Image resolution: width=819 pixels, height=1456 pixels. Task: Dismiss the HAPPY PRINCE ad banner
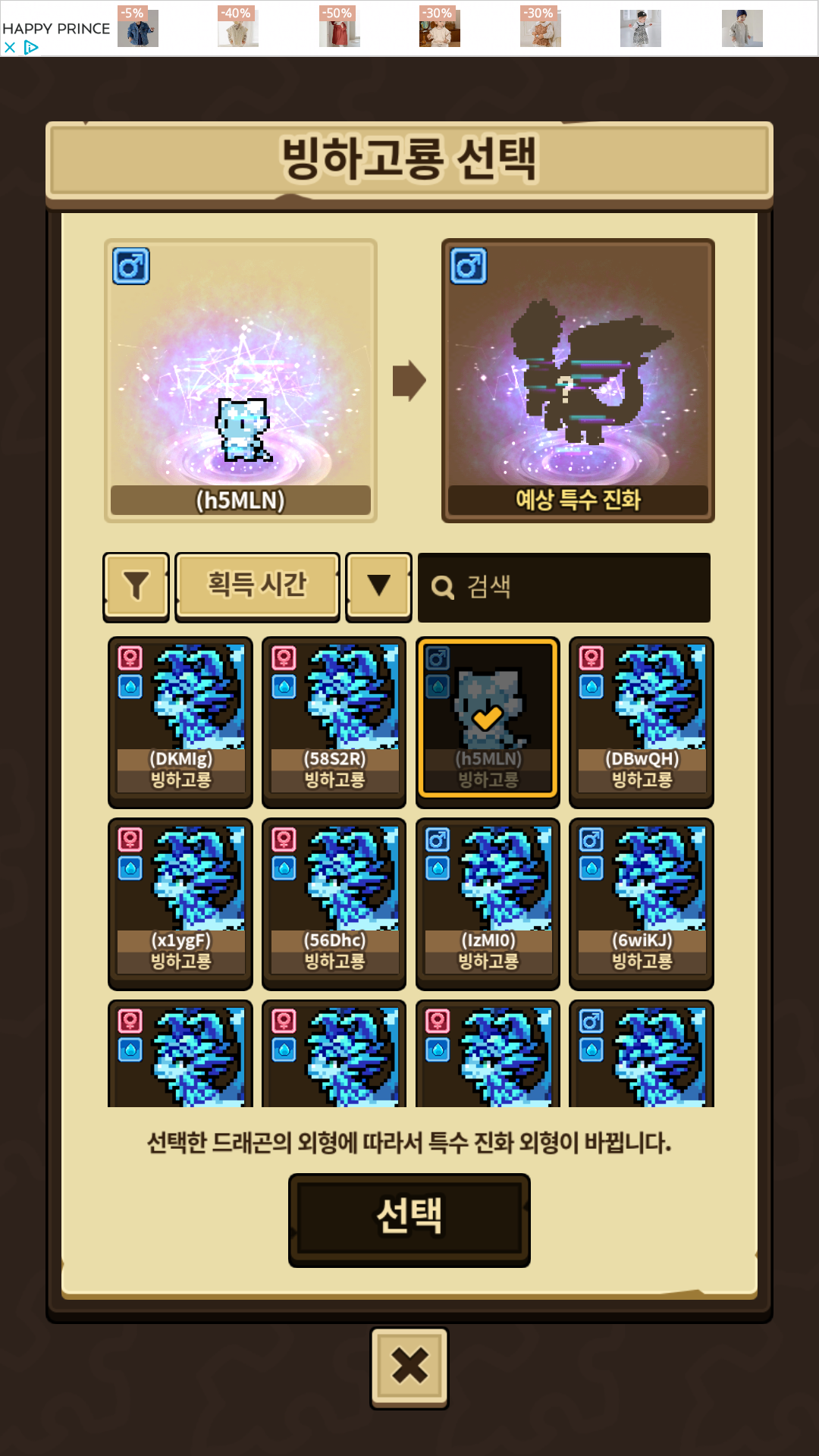click(10, 48)
